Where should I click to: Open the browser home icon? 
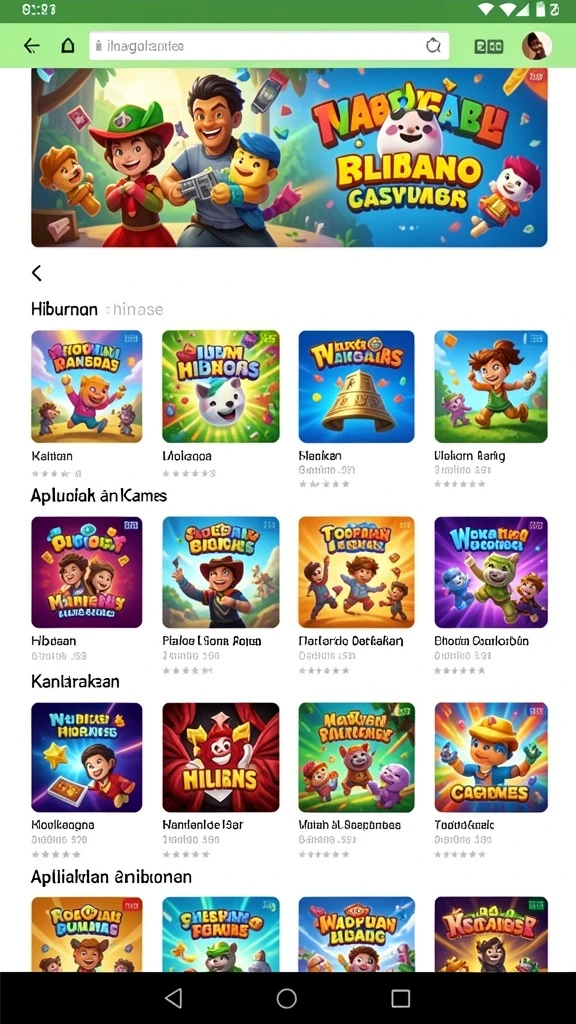coord(67,46)
